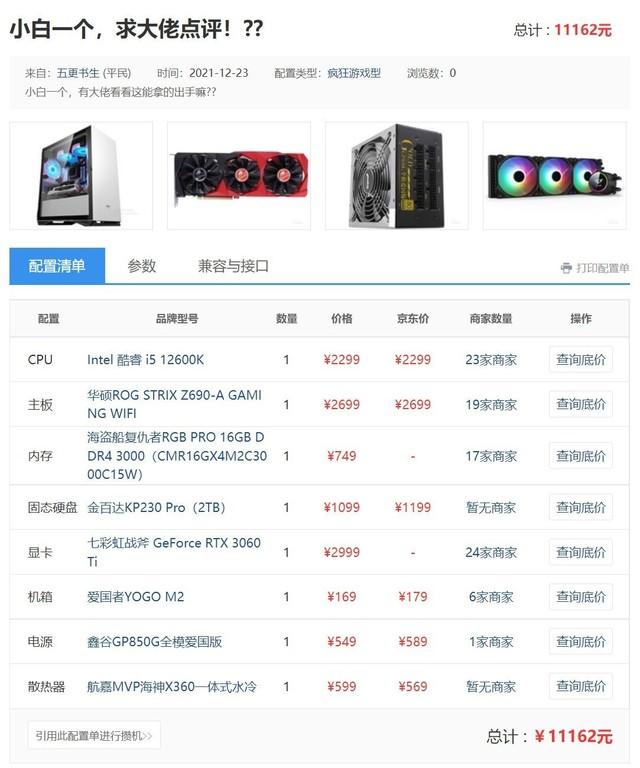Viewport: 640px width, 768px height.
Task: Print the list via 打印配置单
Action: (595, 268)
